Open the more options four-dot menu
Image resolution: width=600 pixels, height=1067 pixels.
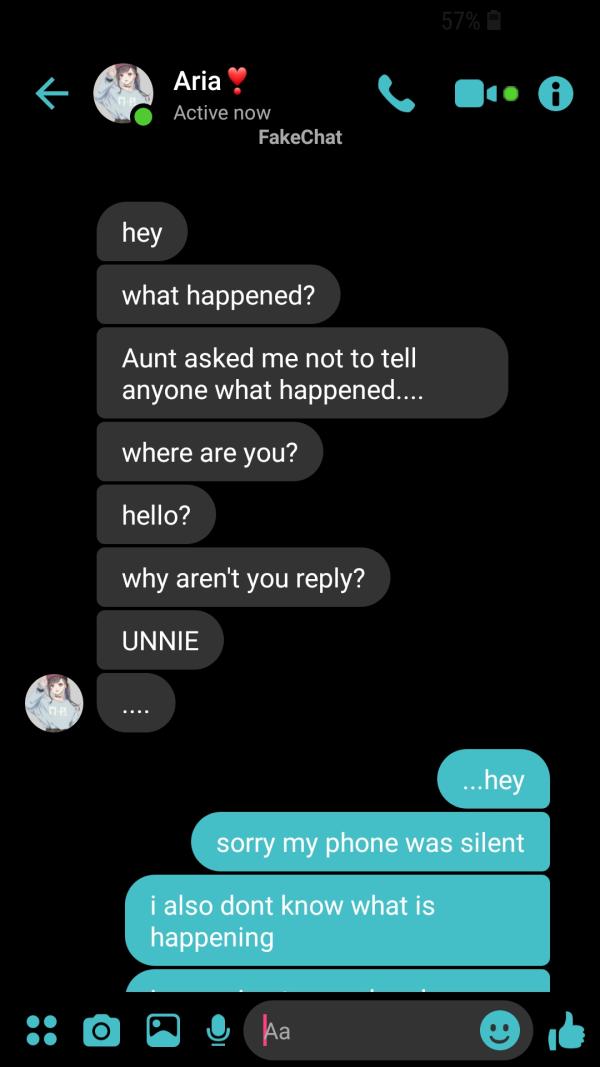pos(41,1030)
